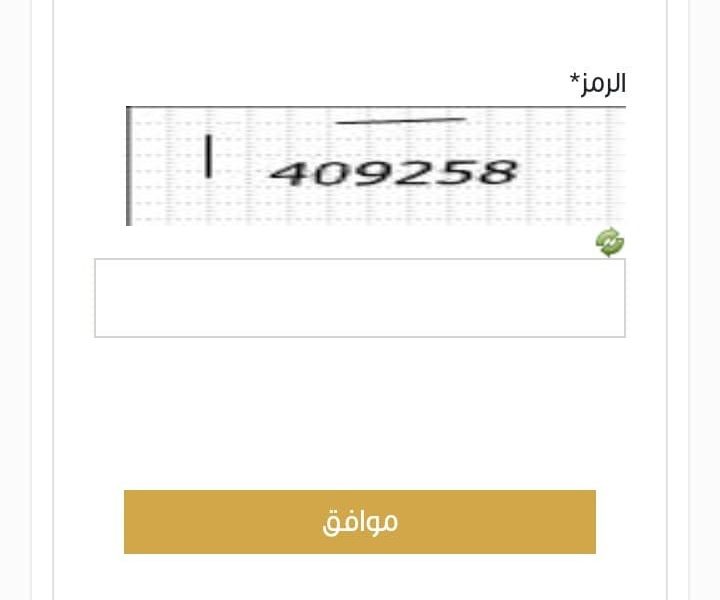Refresh the captcha code image
This screenshot has width=720, height=600.
[610, 242]
